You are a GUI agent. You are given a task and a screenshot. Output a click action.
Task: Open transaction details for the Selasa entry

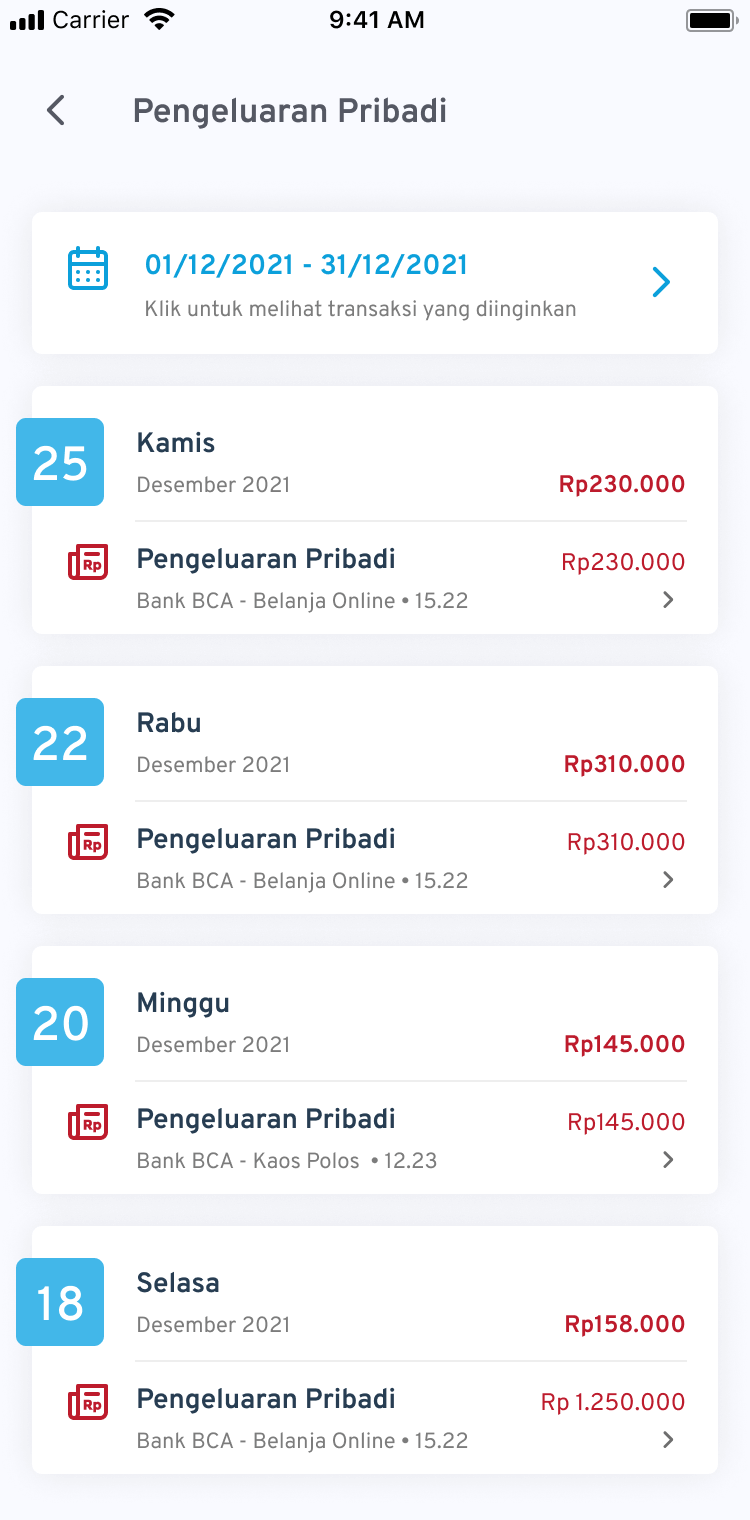tap(668, 1440)
